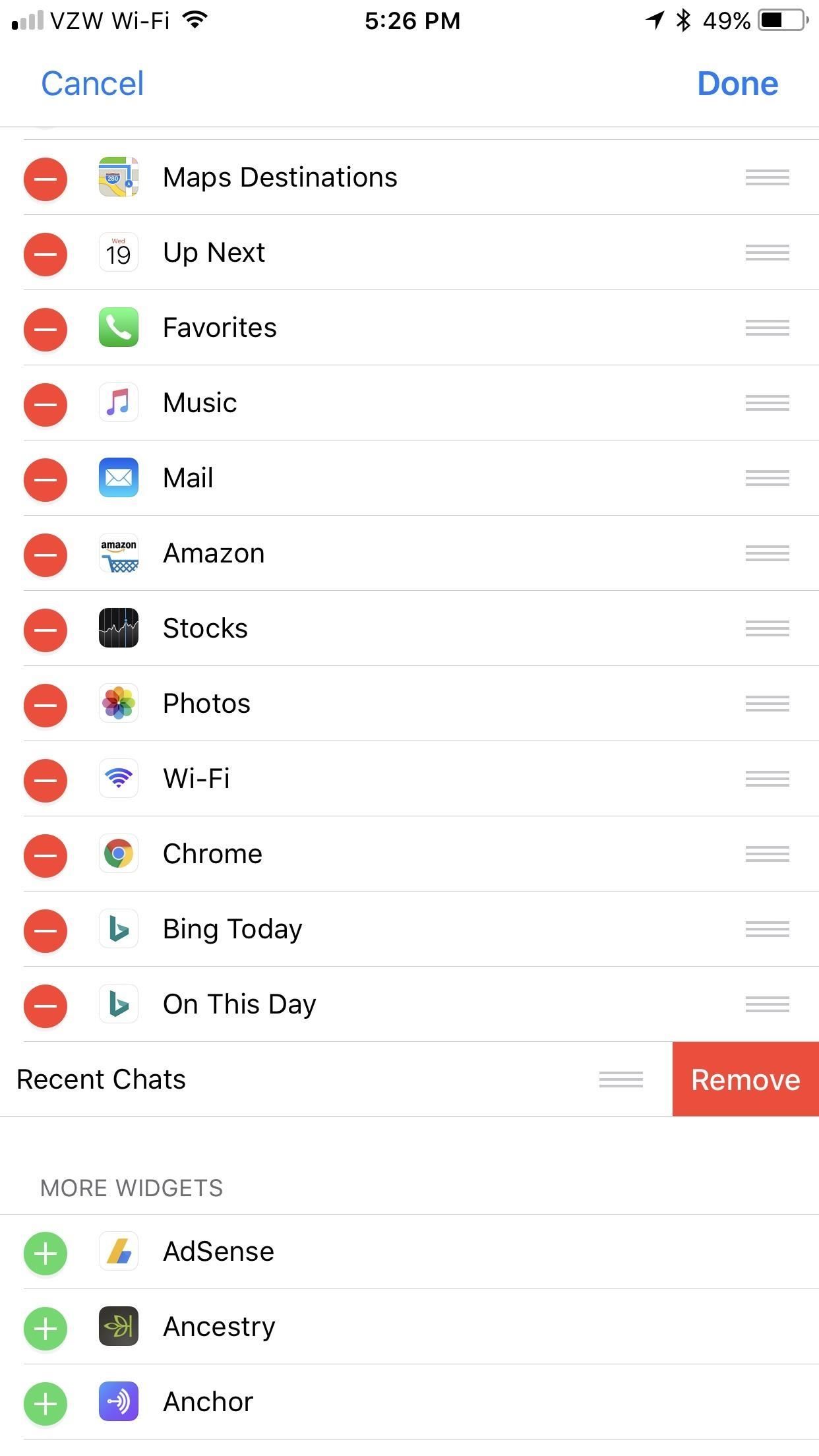Remove the Photos widget with minus

45,705
